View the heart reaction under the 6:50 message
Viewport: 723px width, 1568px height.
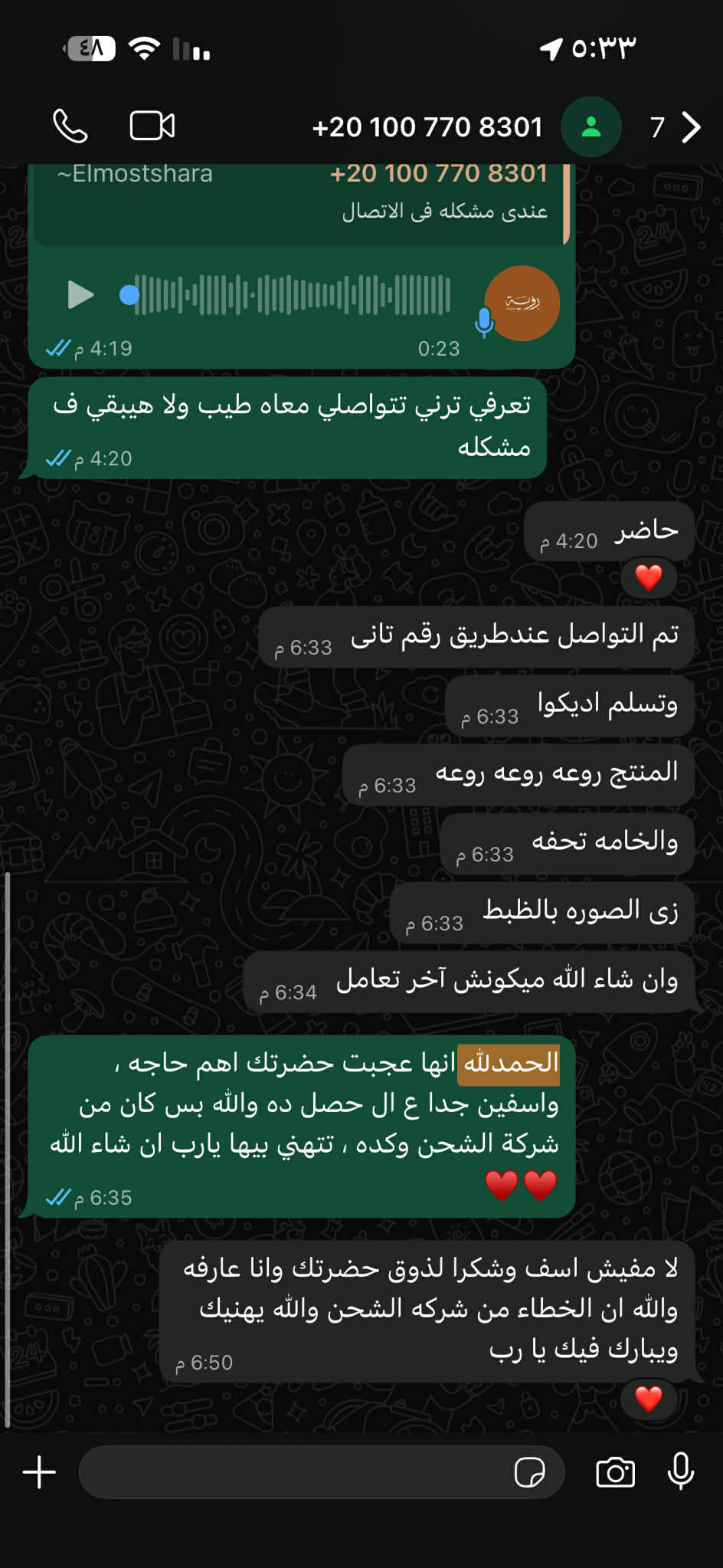click(x=649, y=1399)
